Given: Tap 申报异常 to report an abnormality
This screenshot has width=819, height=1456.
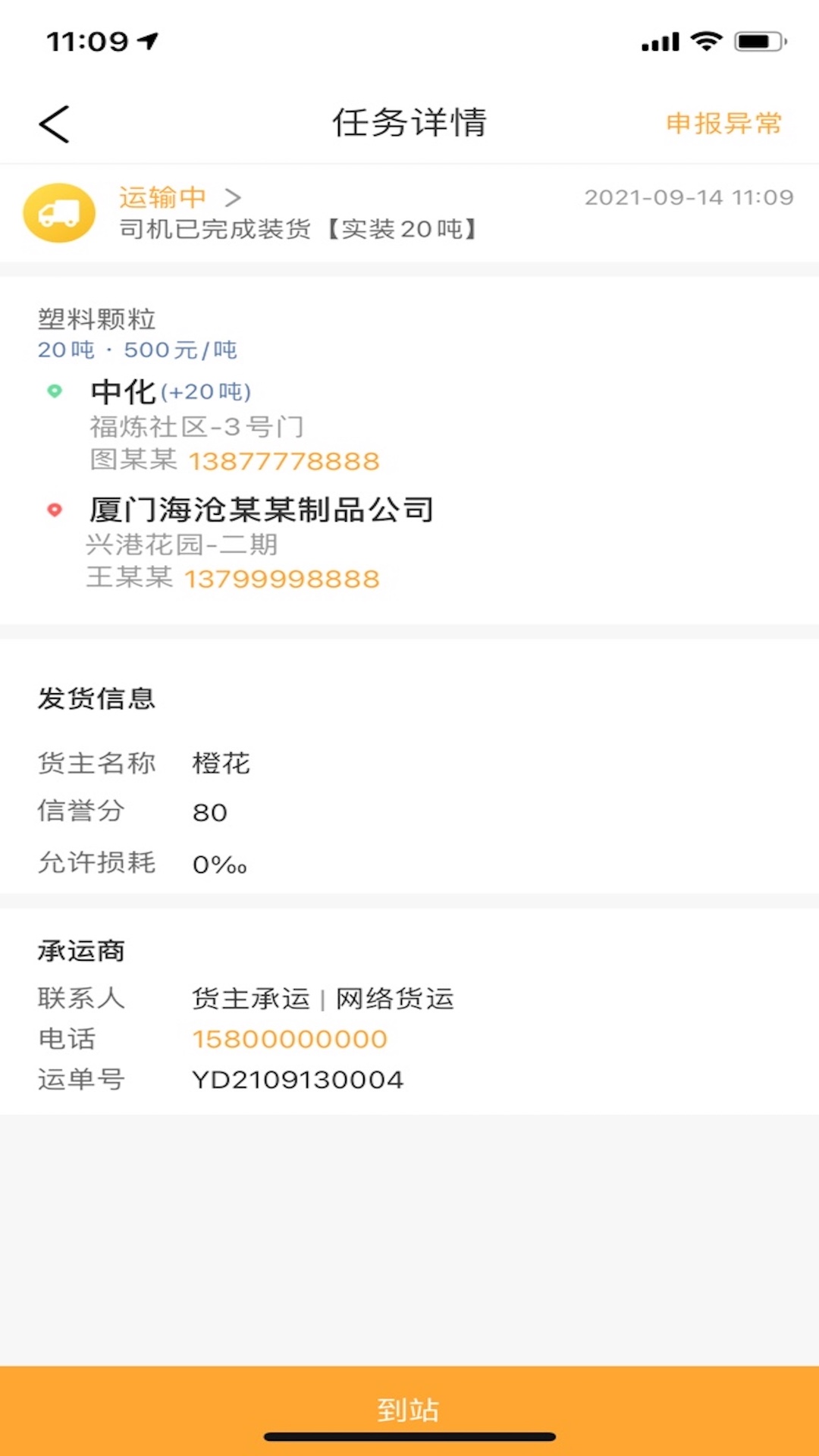Looking at the screenshot, I should pos(723,123).
